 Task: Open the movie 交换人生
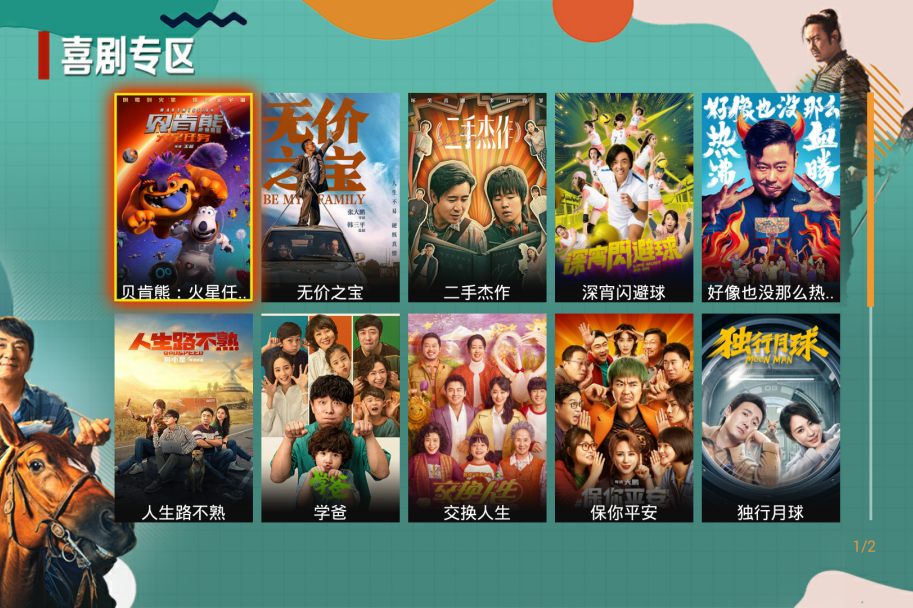[x=477, y=417]
